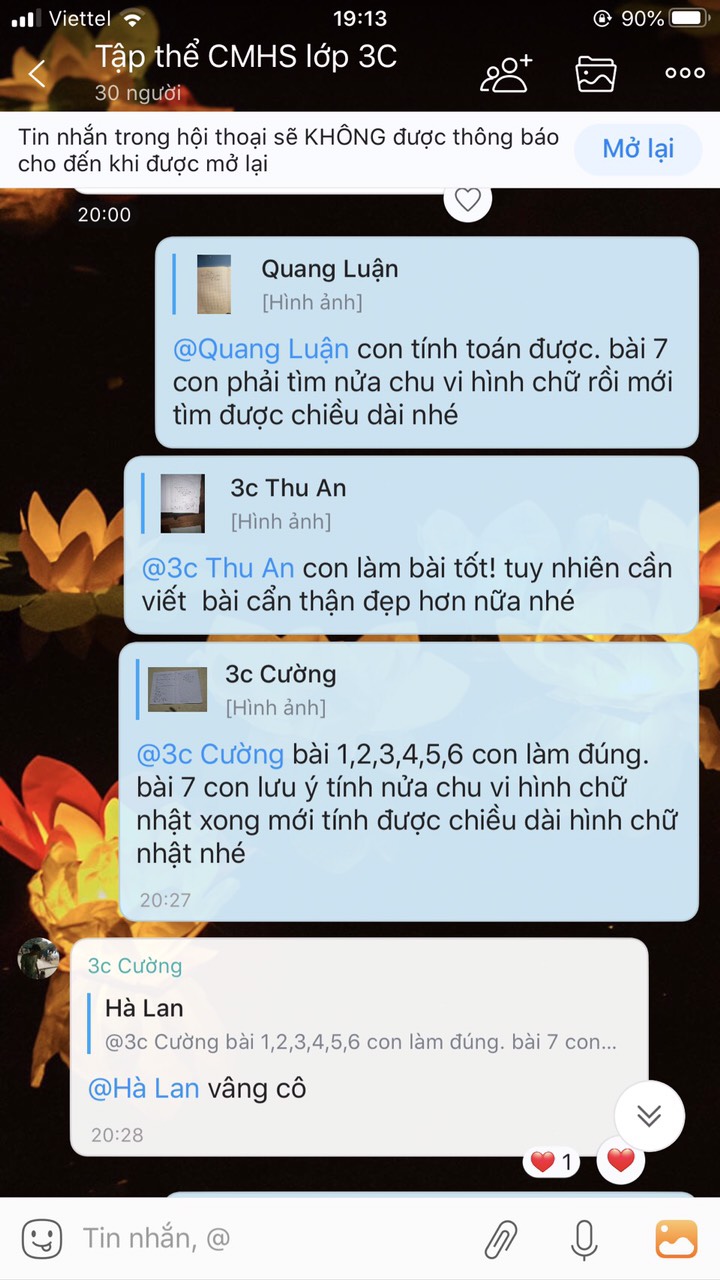Image resolution: width=720 pixels, height=1280 pixels.
Task: Tap the @Quang Luận mention
Action: [261, 349]
